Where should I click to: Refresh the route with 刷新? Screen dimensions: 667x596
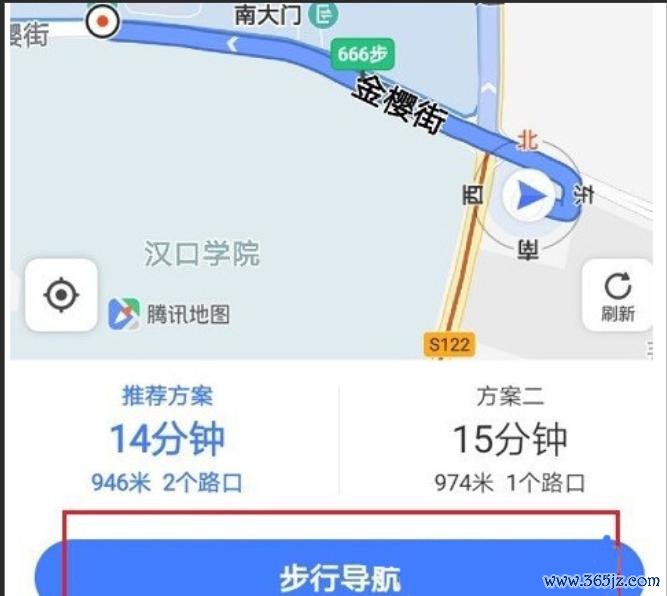point(617,295)
